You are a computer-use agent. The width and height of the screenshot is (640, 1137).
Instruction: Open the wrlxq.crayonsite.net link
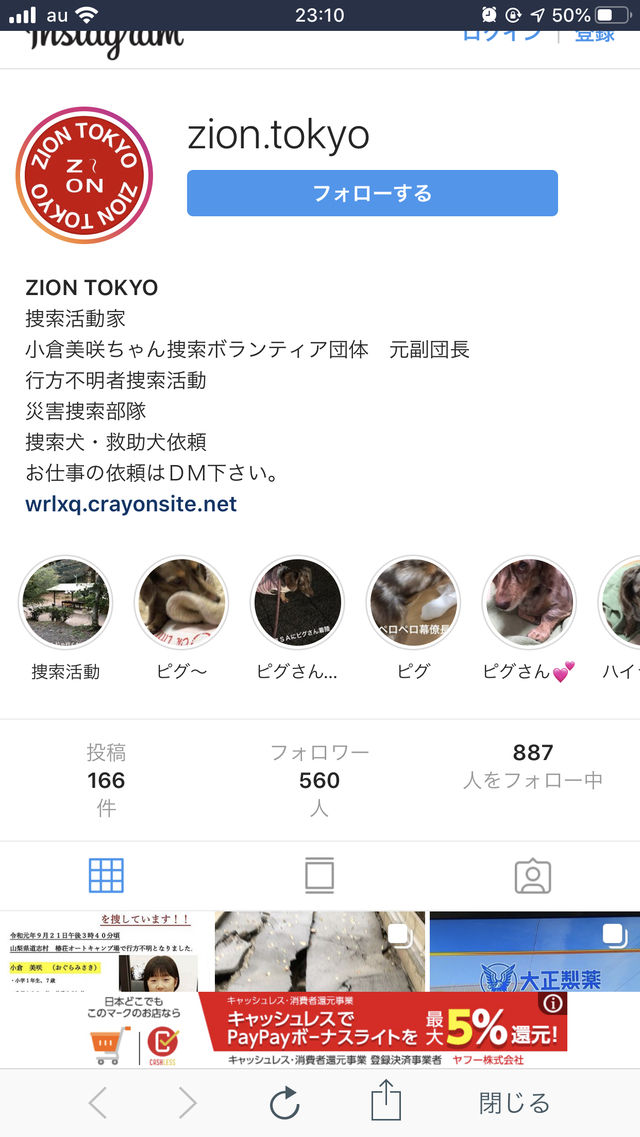click(131, 504)
